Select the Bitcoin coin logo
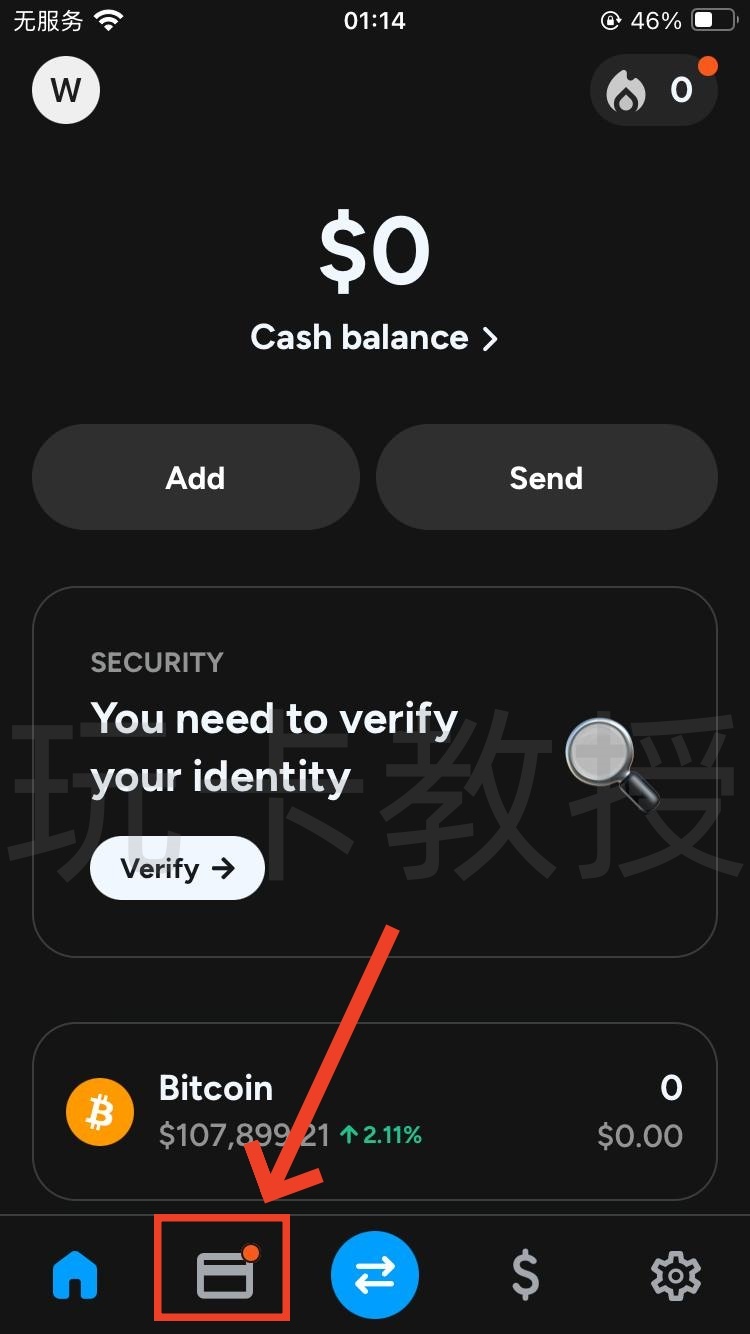This screenshot has width=750, height=1334. [100, 1111]
